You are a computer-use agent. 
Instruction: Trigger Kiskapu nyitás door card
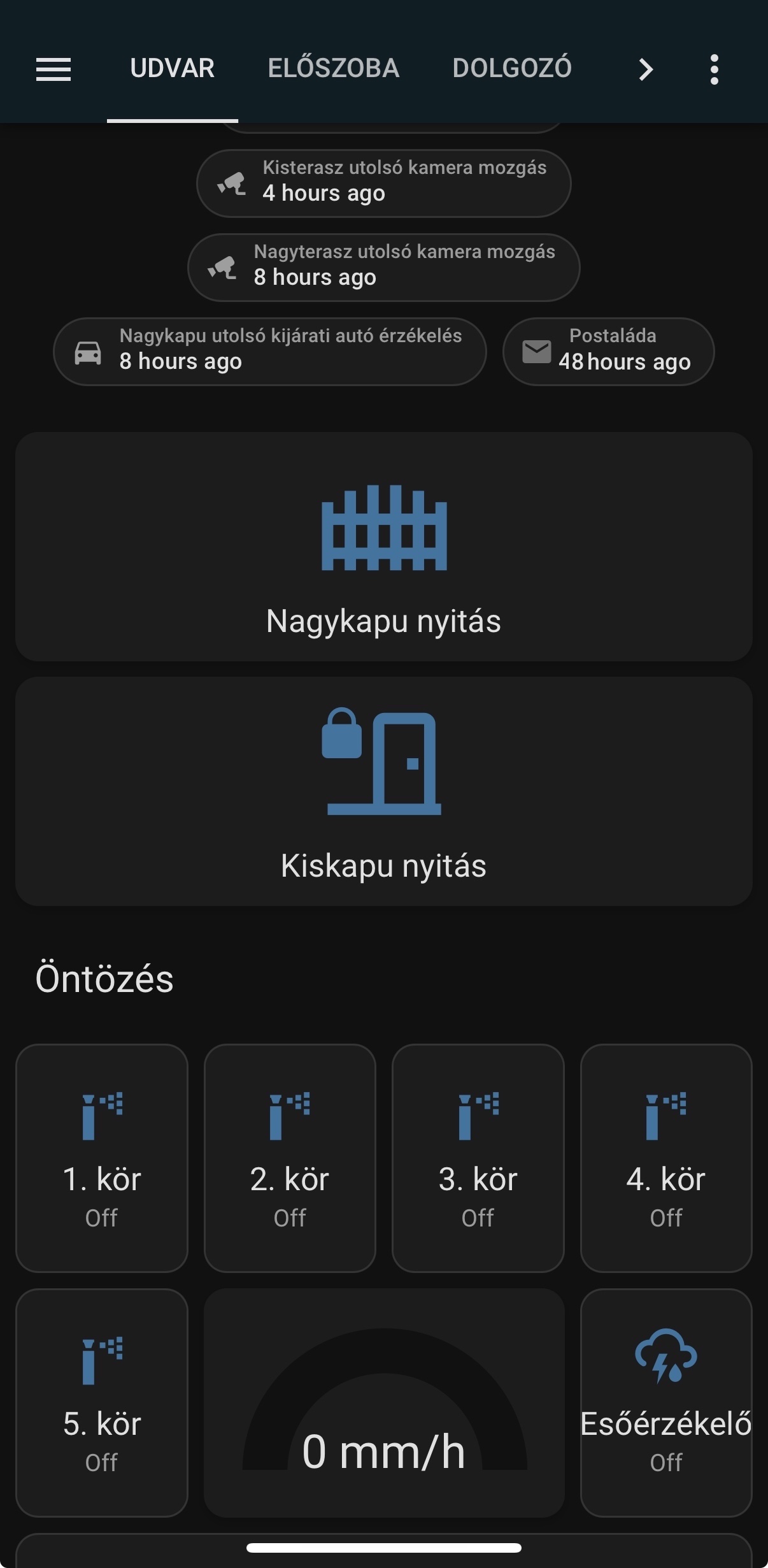384,791
